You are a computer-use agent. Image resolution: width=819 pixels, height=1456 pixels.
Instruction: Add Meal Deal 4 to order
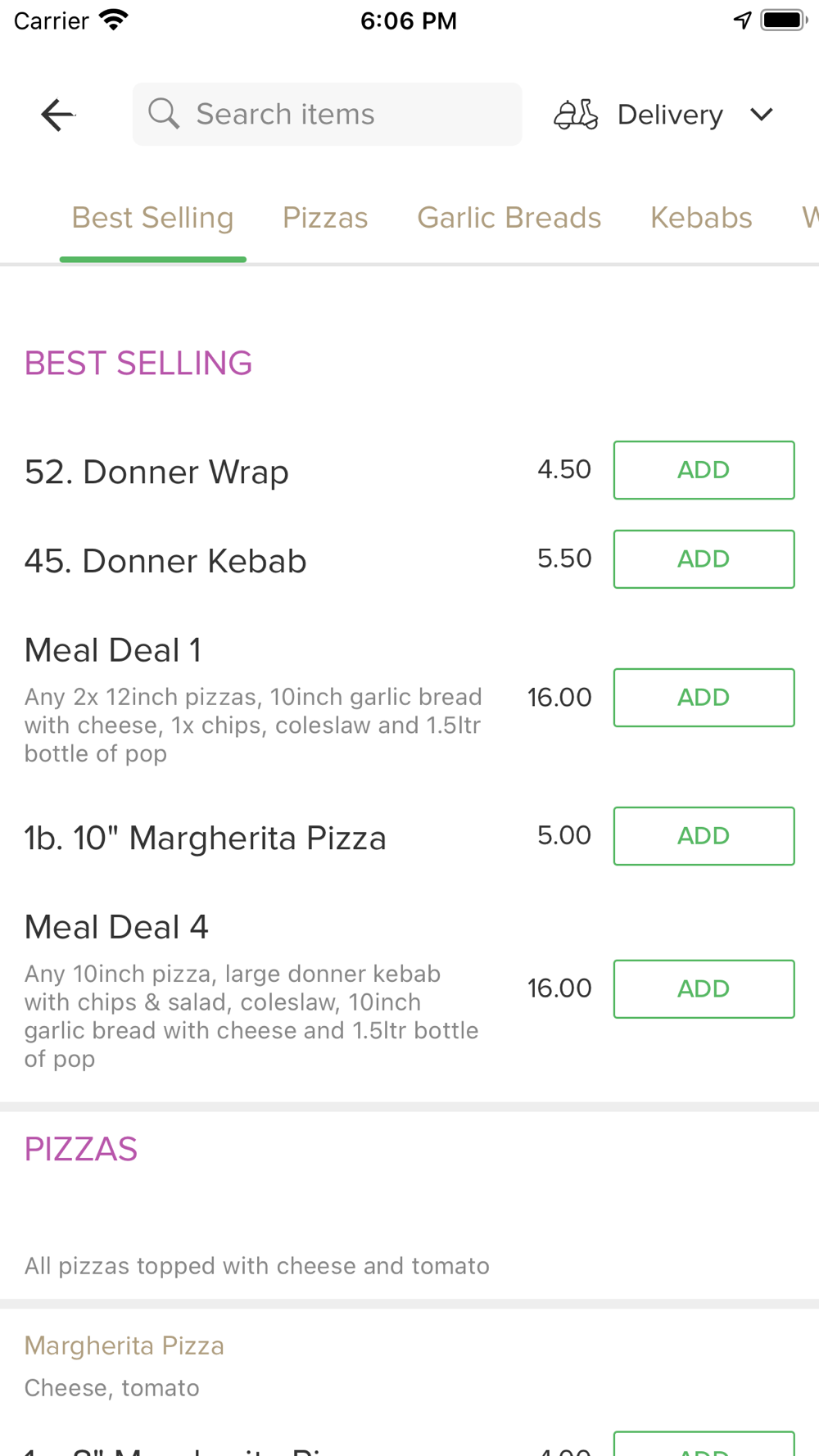click(x=704, y=989)
